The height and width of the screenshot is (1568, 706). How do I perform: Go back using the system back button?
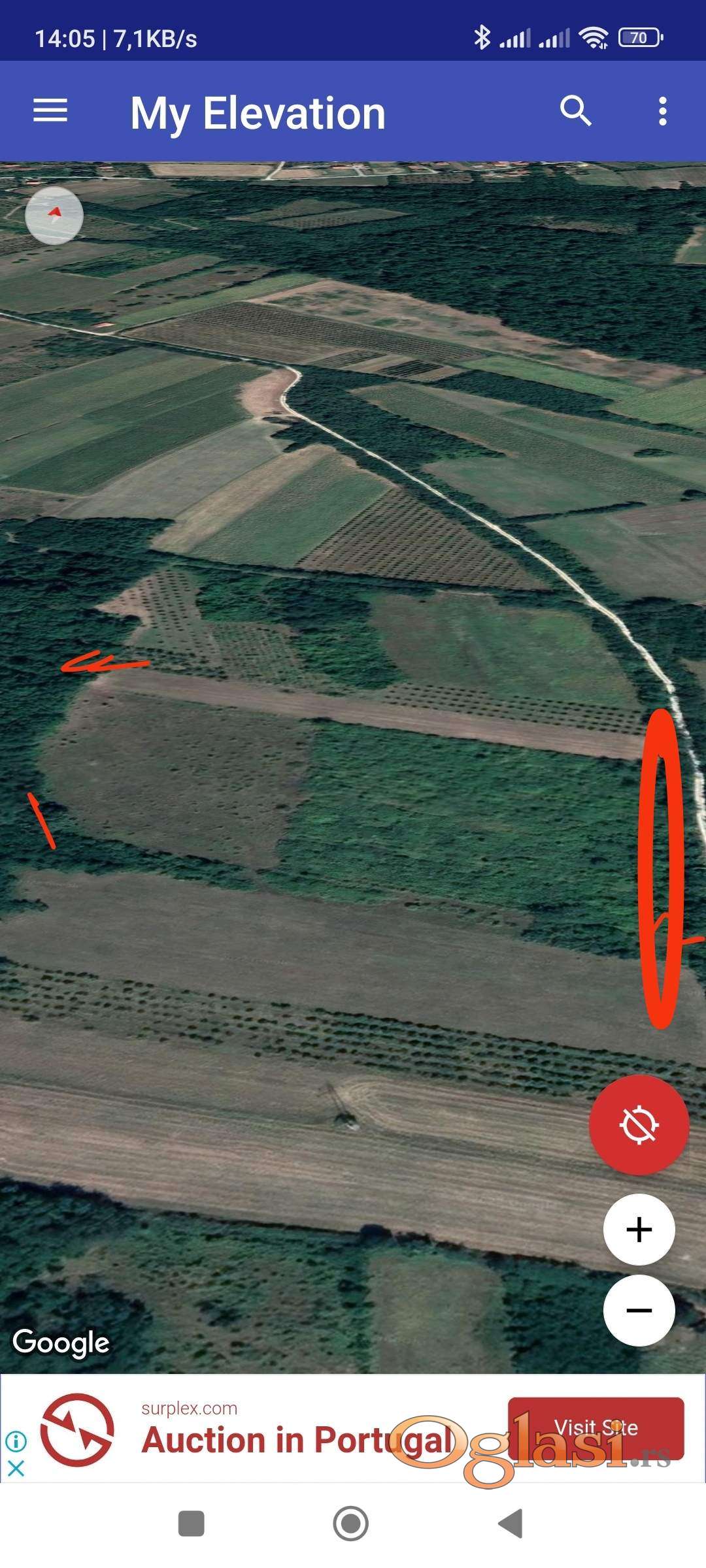(511, 1524)
